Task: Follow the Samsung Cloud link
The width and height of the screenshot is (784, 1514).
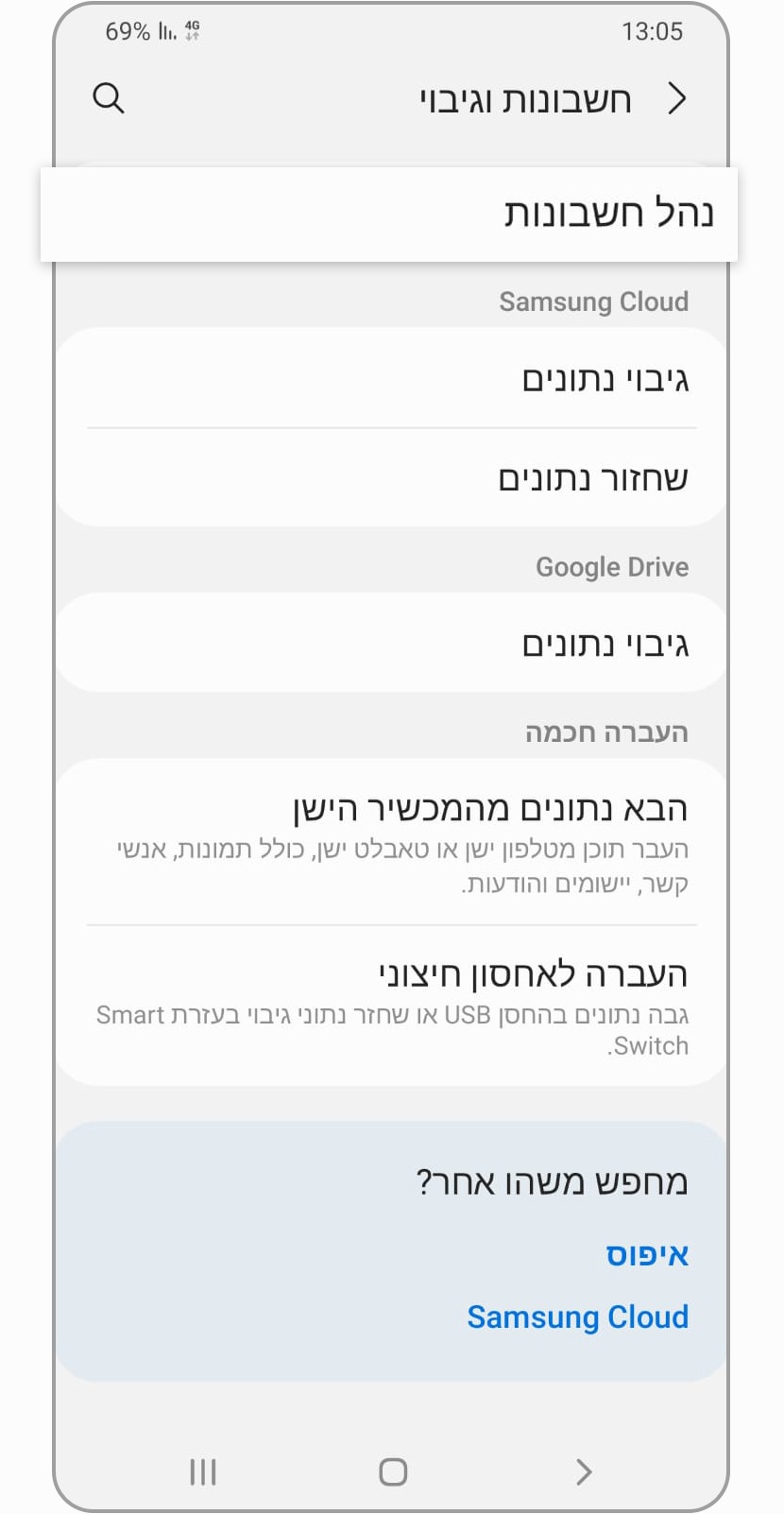Action: 577,1316
